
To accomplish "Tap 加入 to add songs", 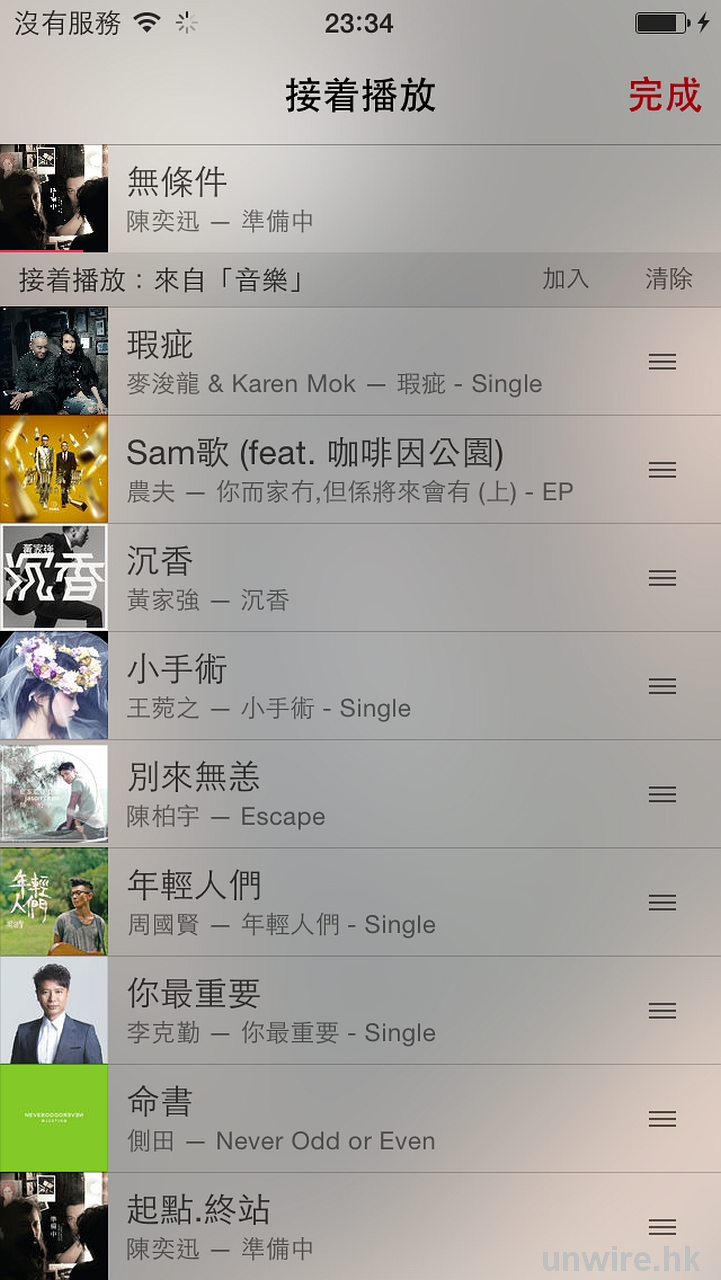I will click(565, 279).
